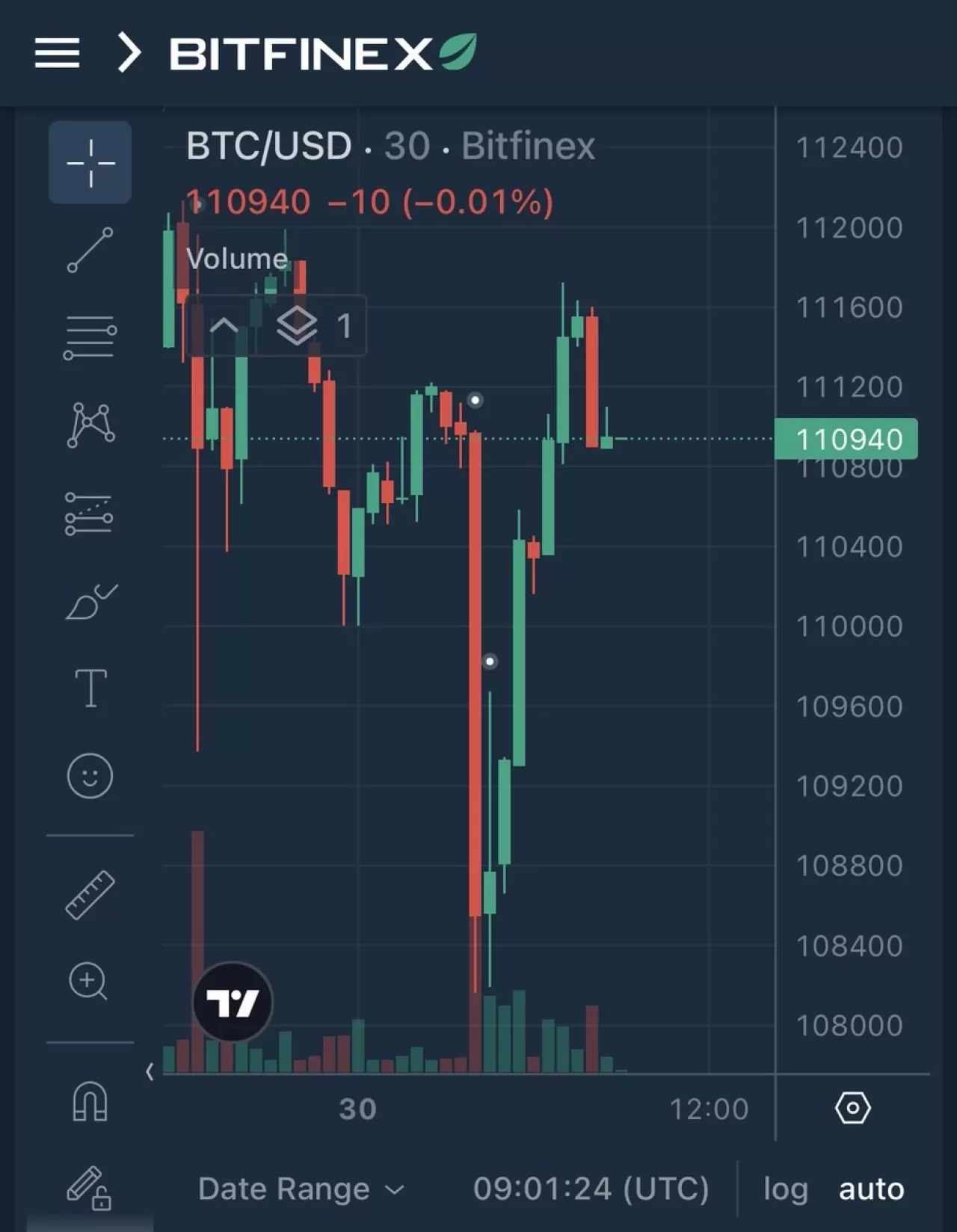Viewport: 957px width, 1232px height.
Task: Select the brush drawing tool
Action: 90,602
